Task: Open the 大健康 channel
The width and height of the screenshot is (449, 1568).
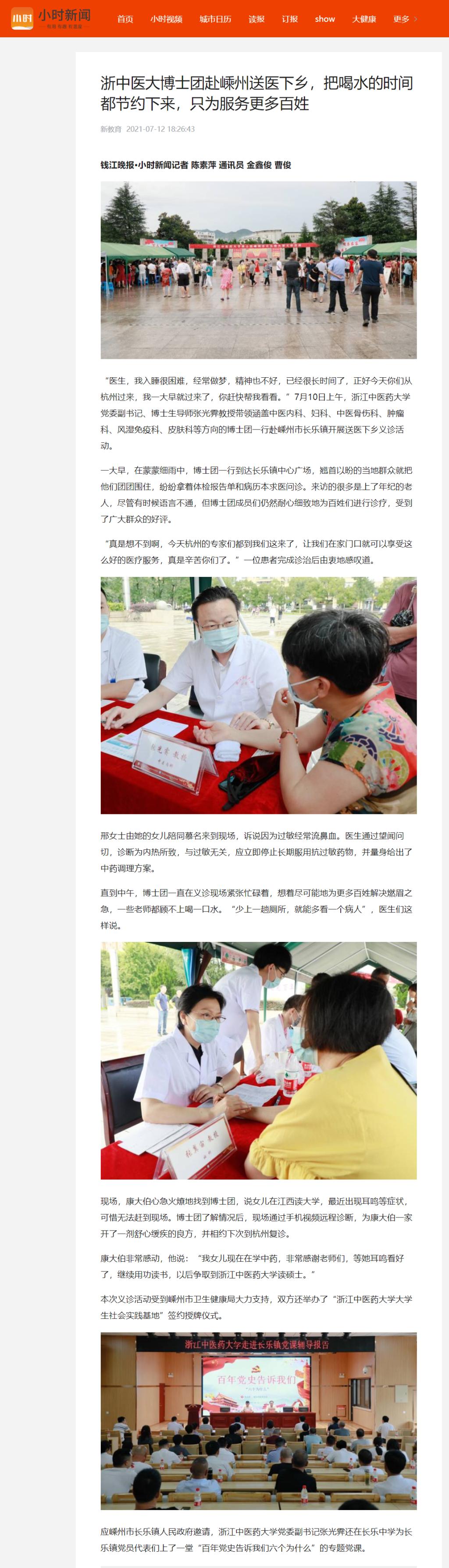Action: 364,19
